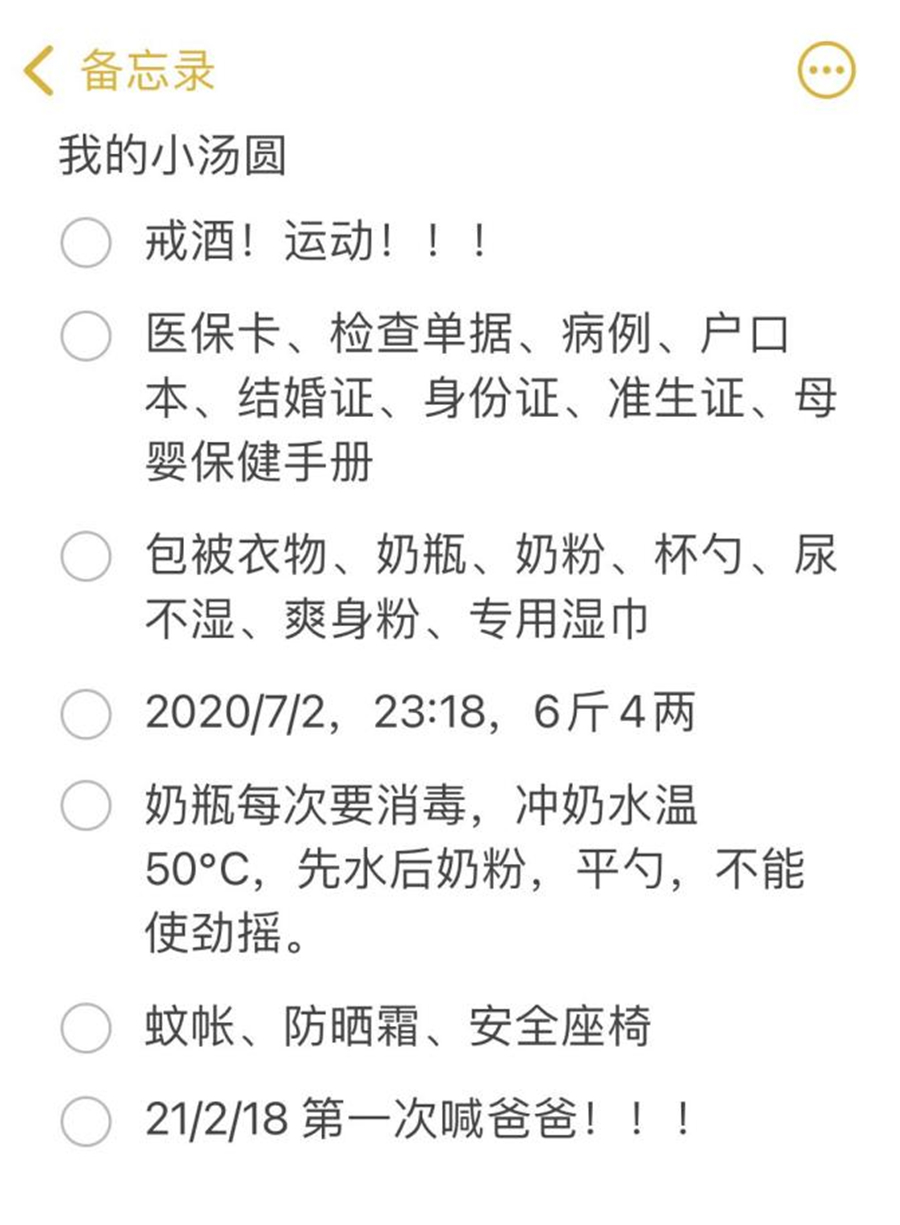Screen dimensions: 900x1225
Task: Tap the 专用湿巾 text line
Action: (560, 620)
